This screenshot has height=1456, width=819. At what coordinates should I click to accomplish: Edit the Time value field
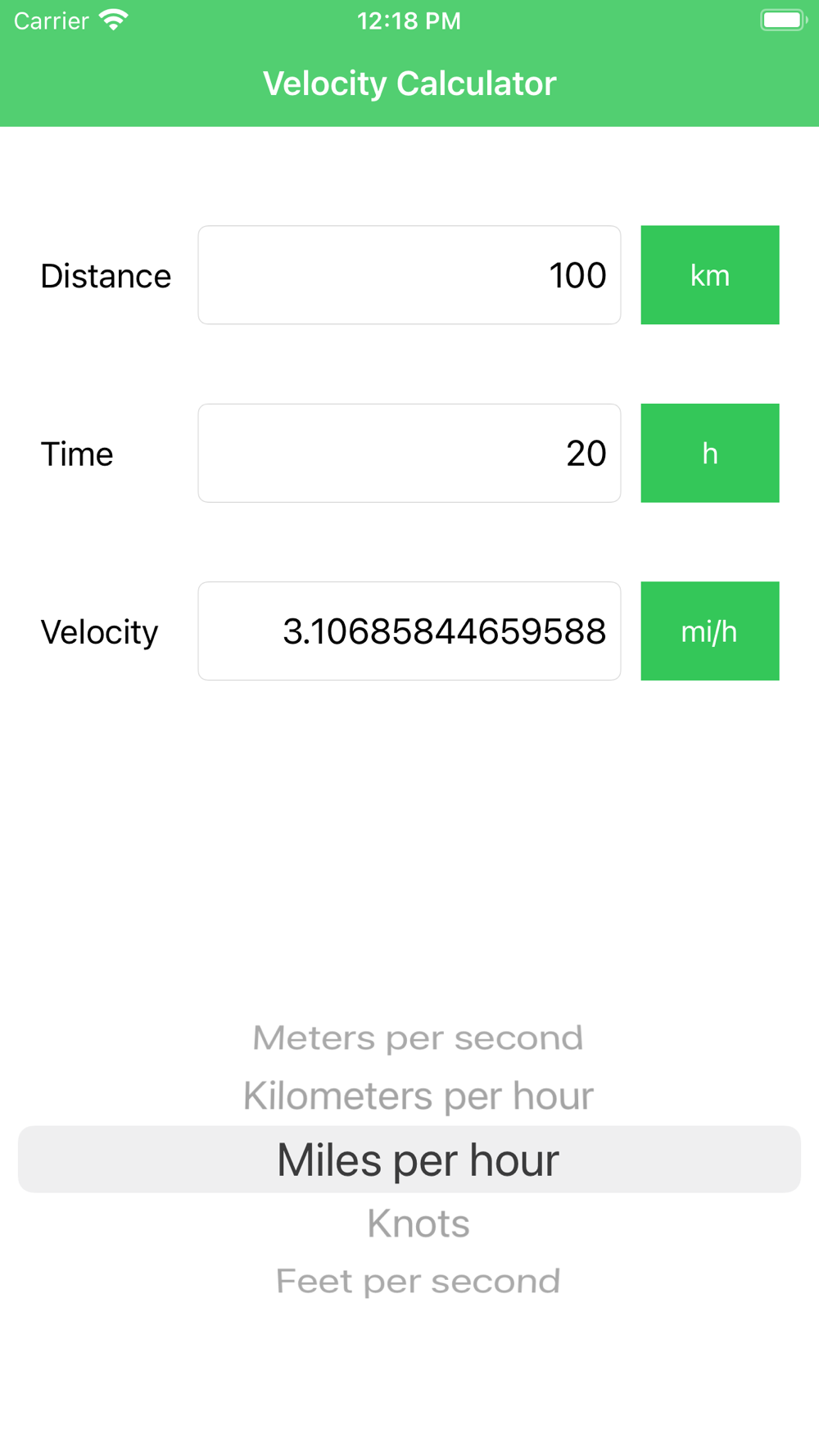coord(409,453)
